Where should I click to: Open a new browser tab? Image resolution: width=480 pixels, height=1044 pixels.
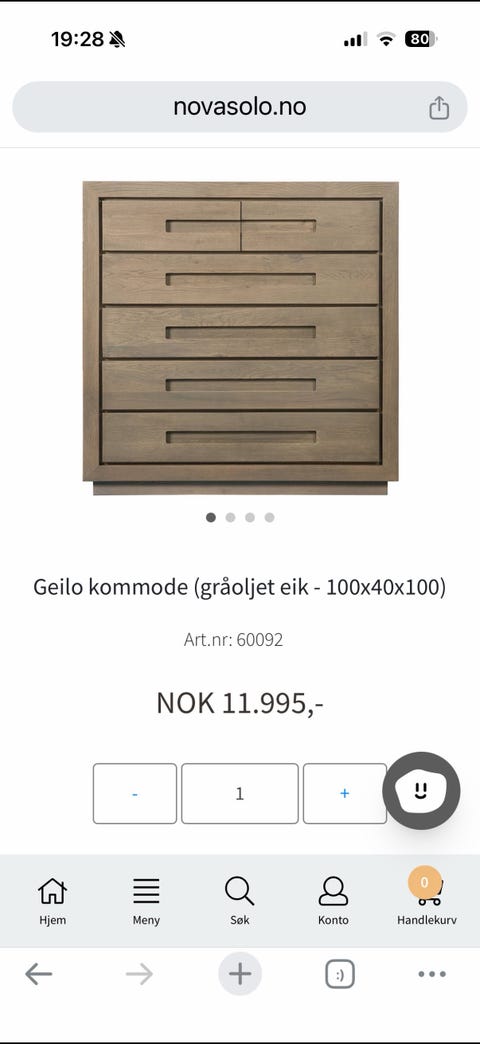pos(240,974)
